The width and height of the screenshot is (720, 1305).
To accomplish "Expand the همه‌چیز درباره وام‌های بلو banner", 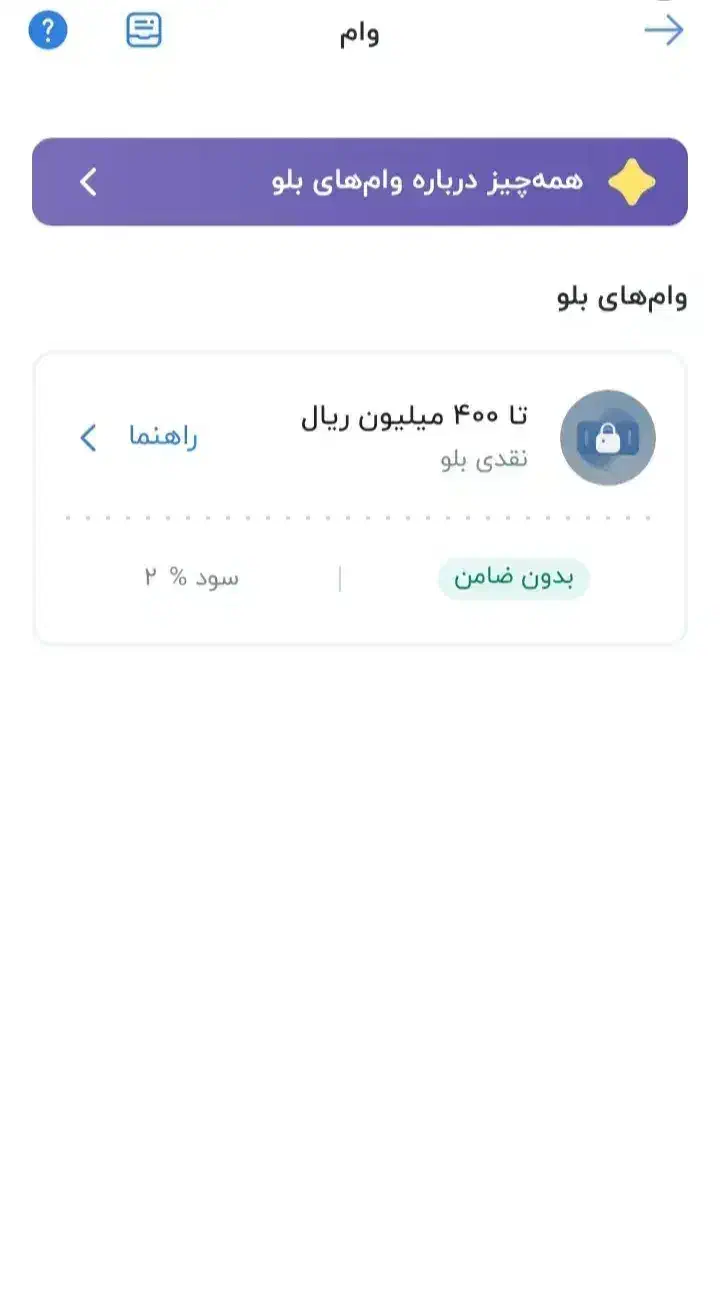I will coord(360,181).
